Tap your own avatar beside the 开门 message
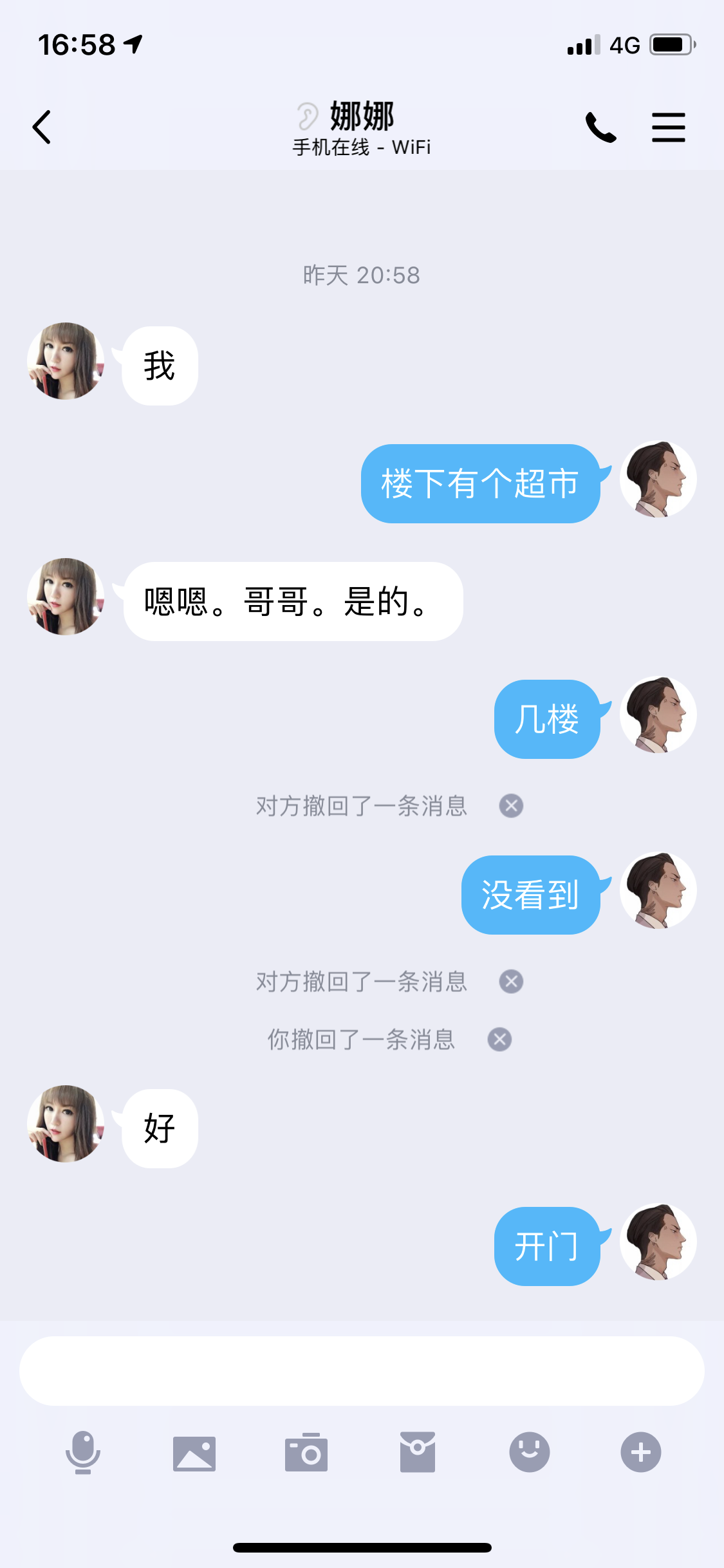The image size is (724, 1568). [658, 1242]
